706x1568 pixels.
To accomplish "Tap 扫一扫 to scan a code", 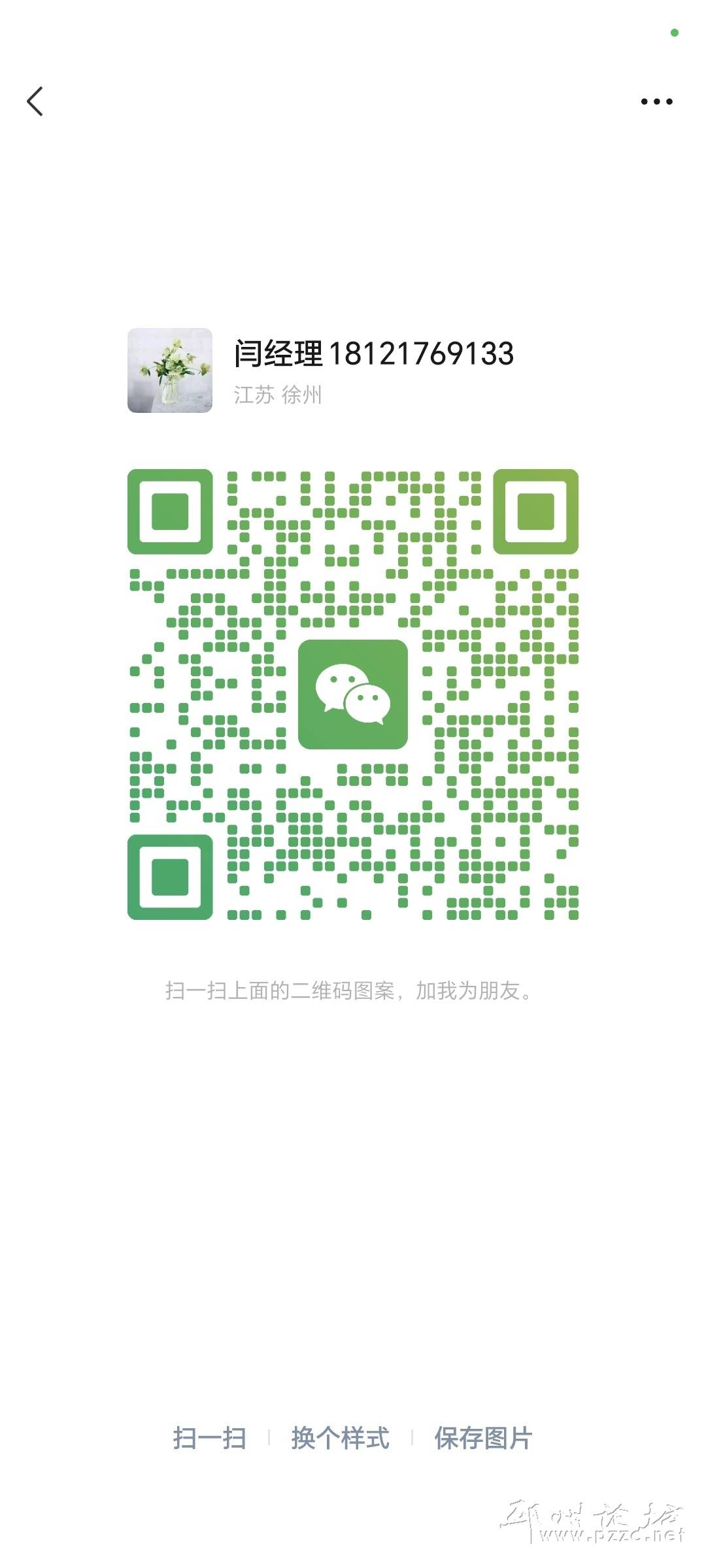I will (x=209, y=1438).
